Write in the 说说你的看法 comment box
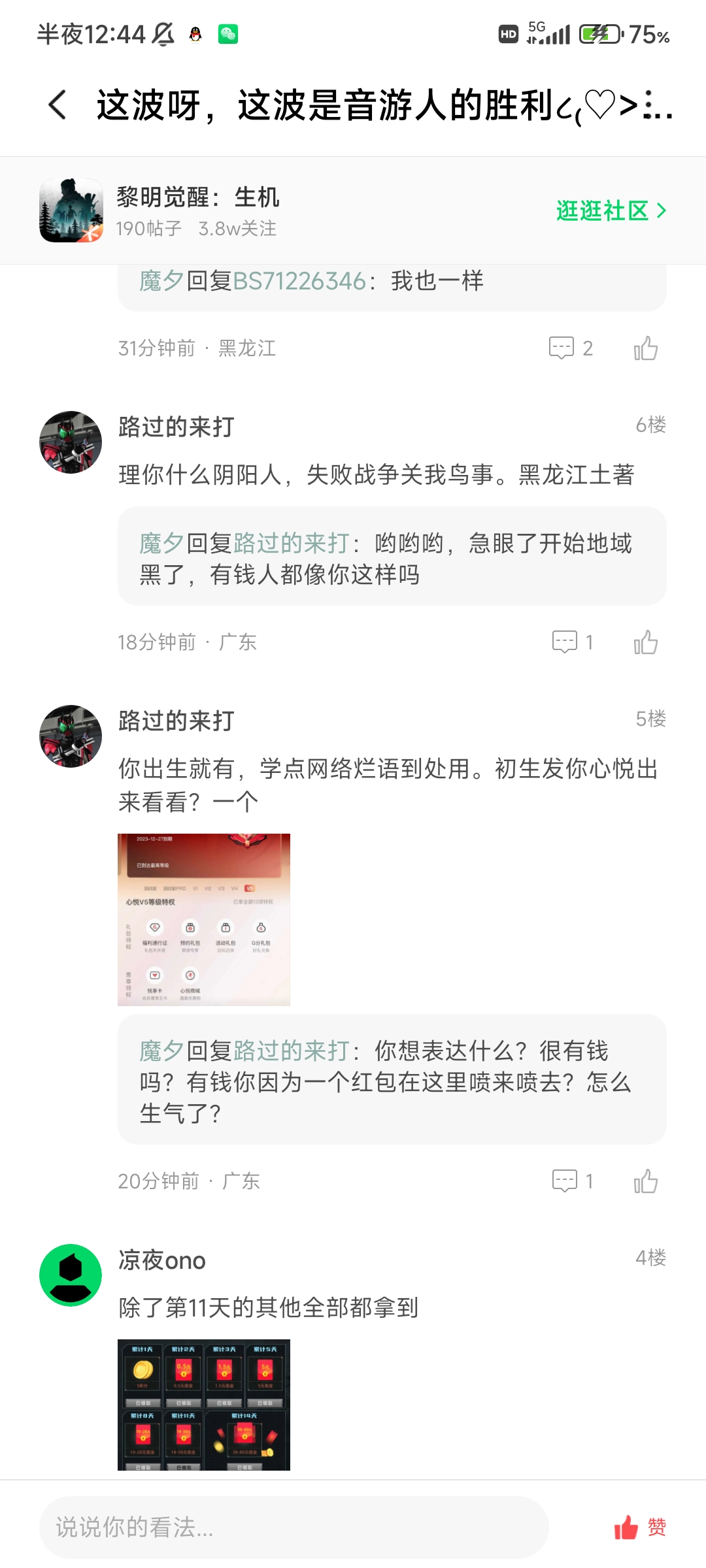This screenshot has width=706, height=1568. (x=294, y=1527)
